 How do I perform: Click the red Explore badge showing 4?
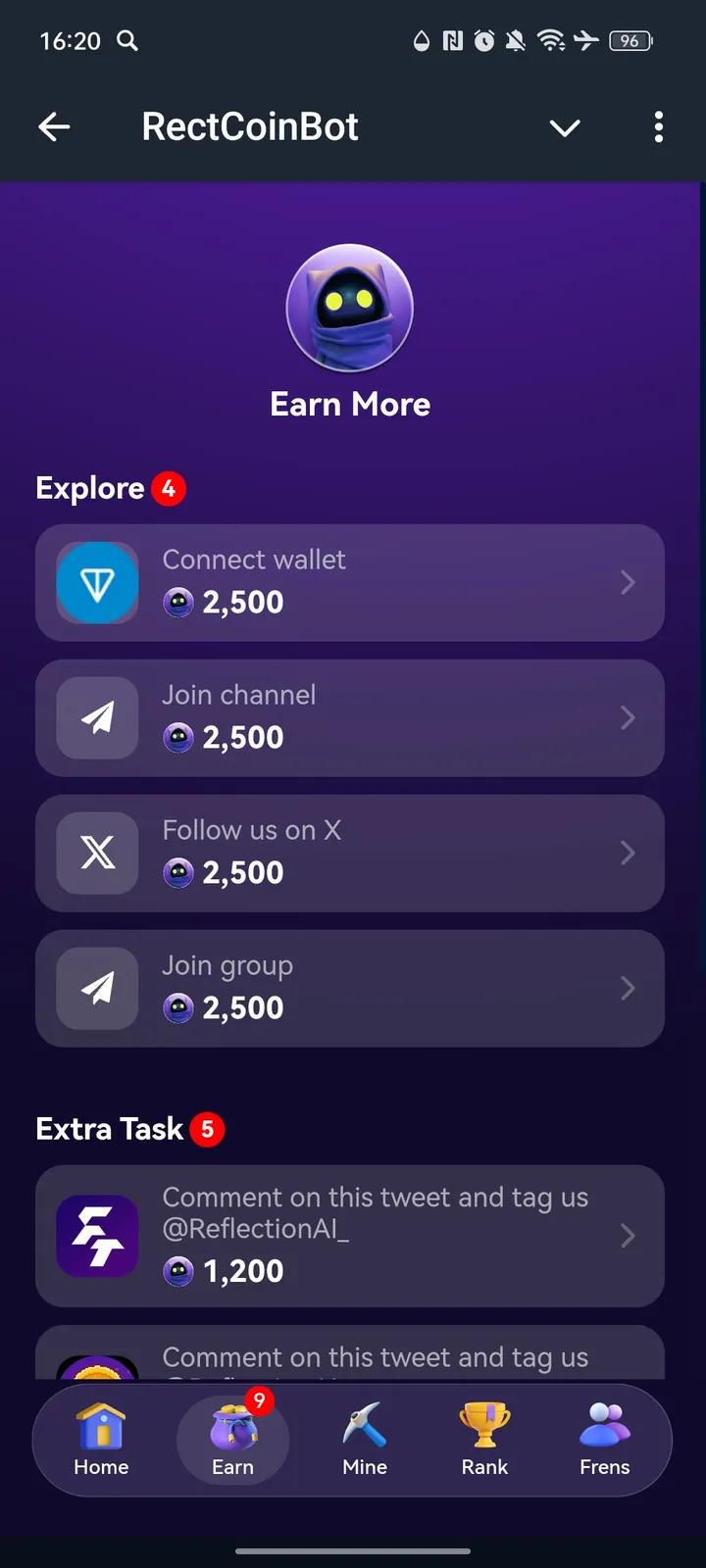click(169, 488)
